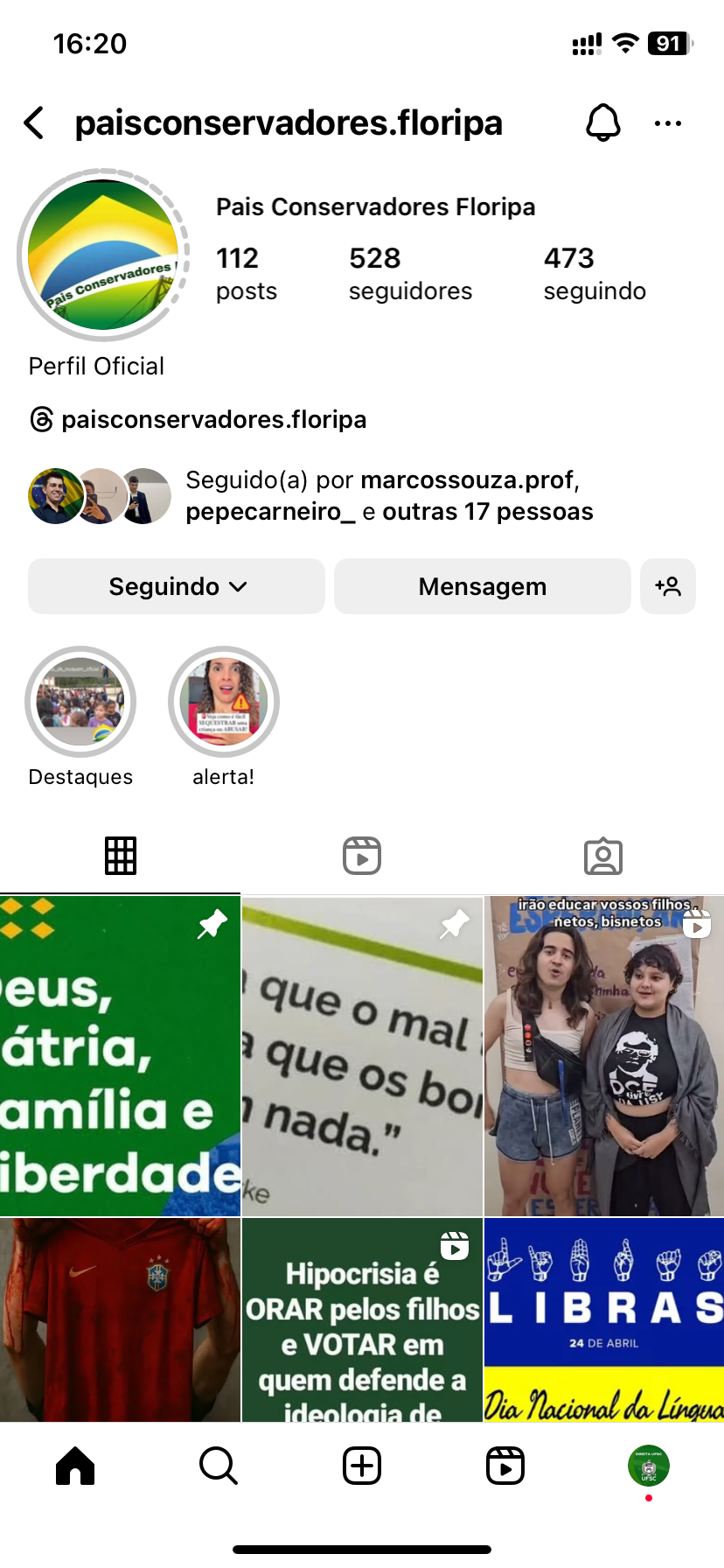Open the notifications bell for this profile
The height and width of the screenshot is (1568, 724).
(x=602, y=123)
